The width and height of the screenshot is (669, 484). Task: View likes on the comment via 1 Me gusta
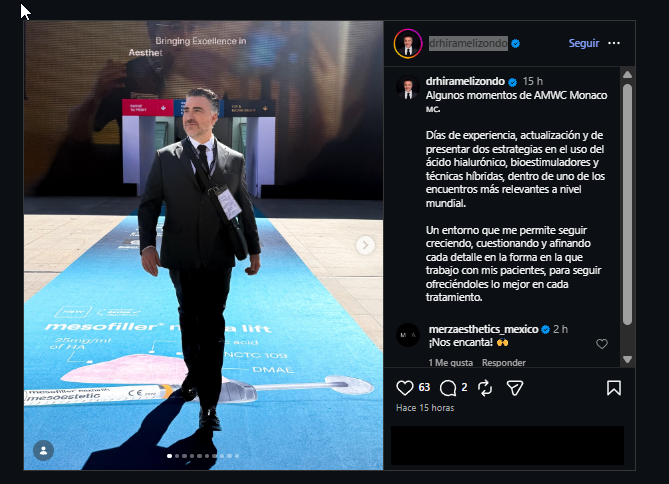pos(451,363)
